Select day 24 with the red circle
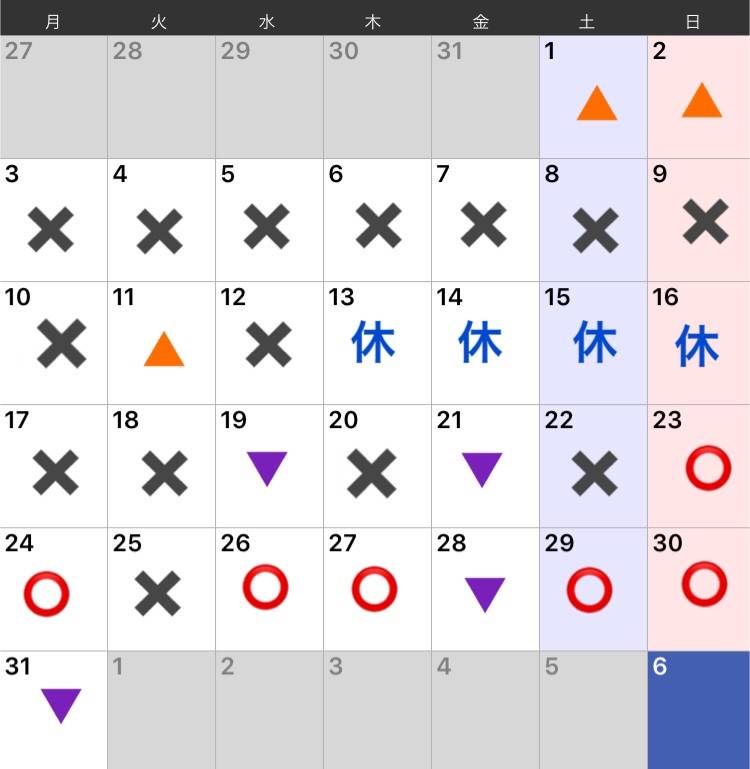The image size is (750, 769). [53, 590]
